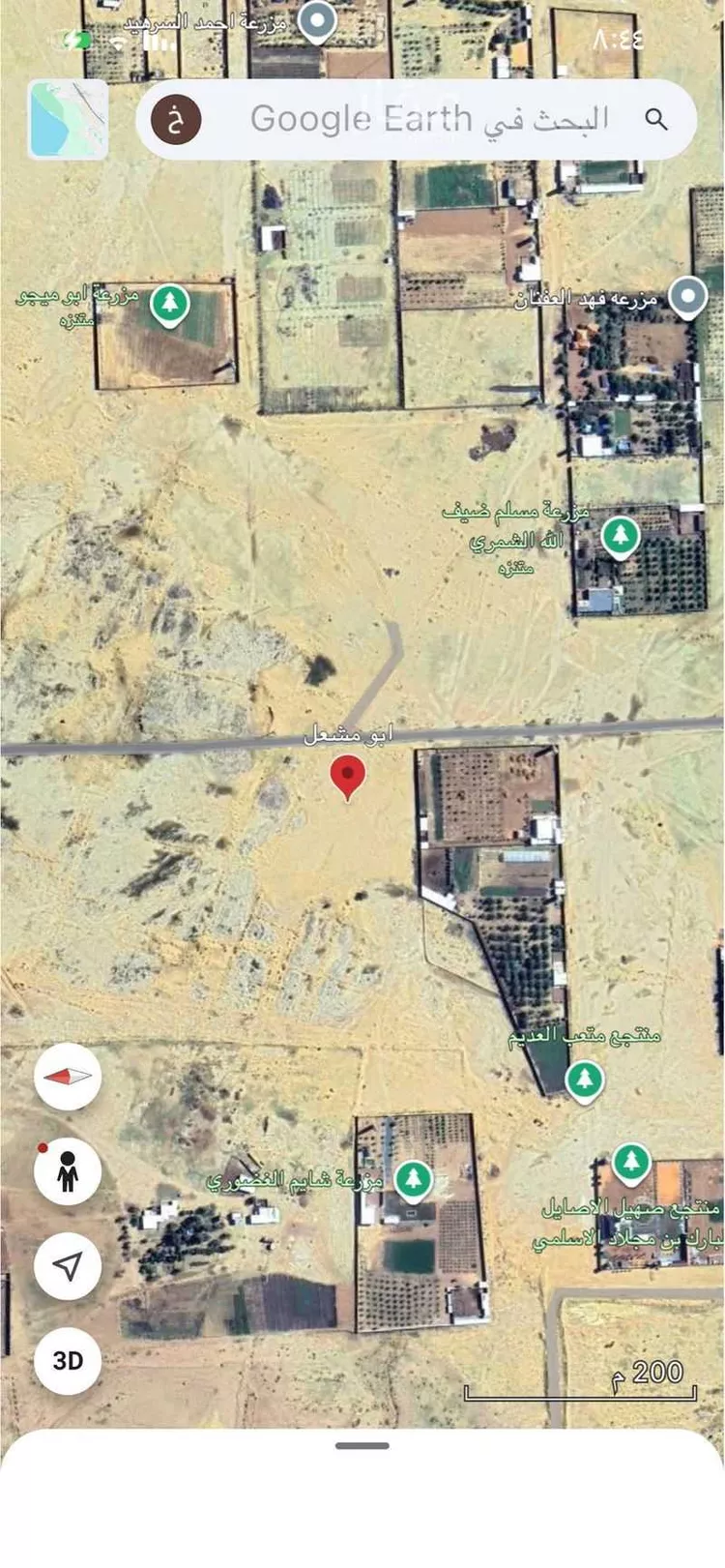This screenshot has width=725, height=1568.
Task: Switch the map to 3D view
Action: (68, 1360)
